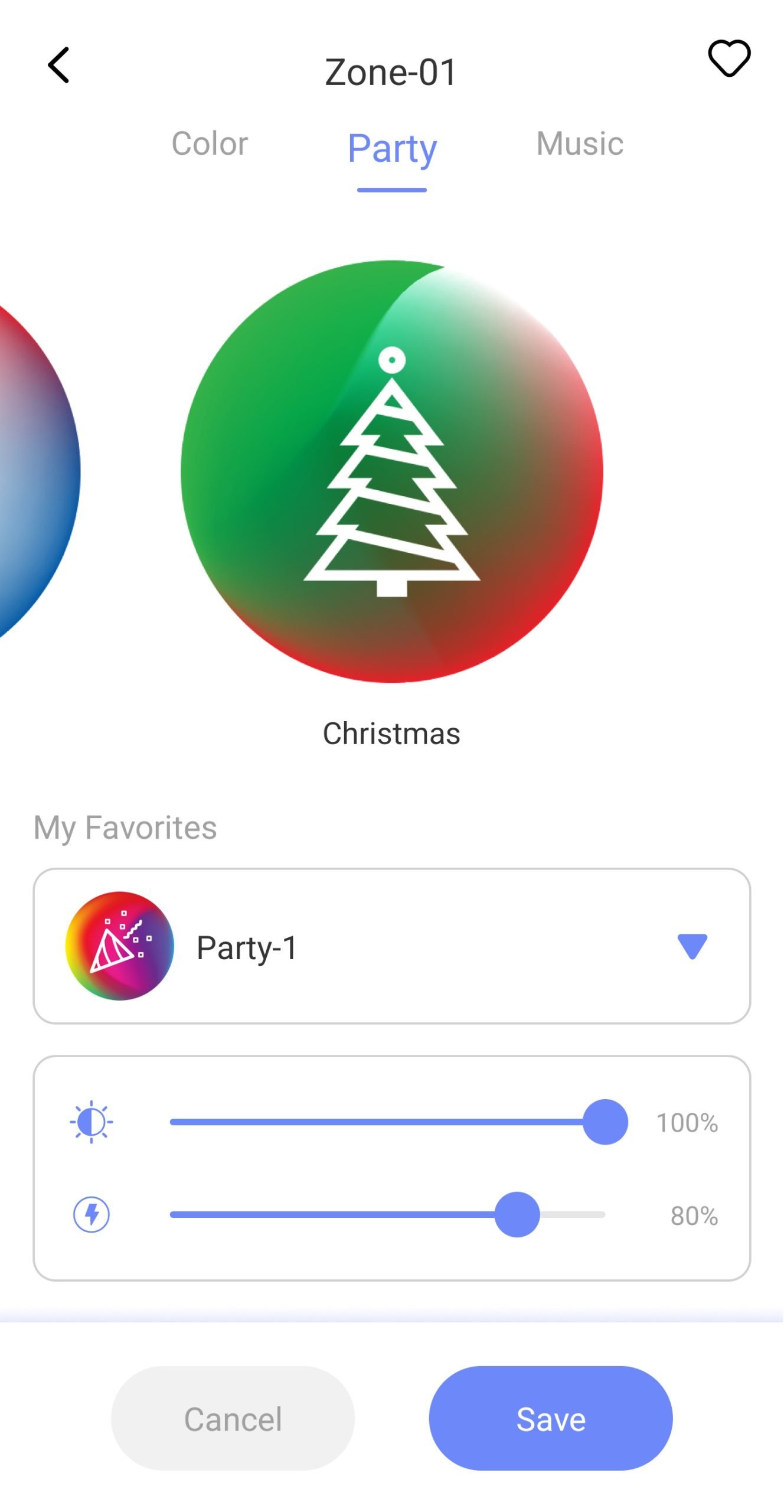
Task: Select the Christmas party effect
Action: click(391, 471)
